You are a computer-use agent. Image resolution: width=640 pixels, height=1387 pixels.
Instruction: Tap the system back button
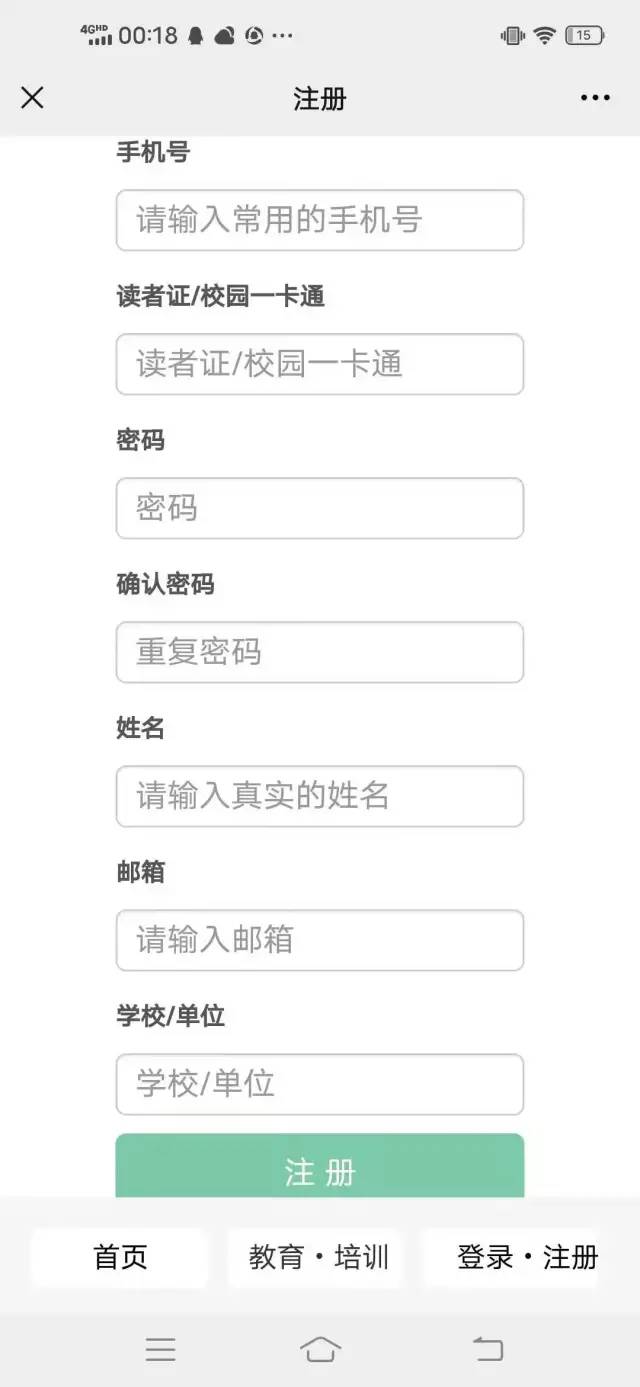click(x=487, y=1350)
